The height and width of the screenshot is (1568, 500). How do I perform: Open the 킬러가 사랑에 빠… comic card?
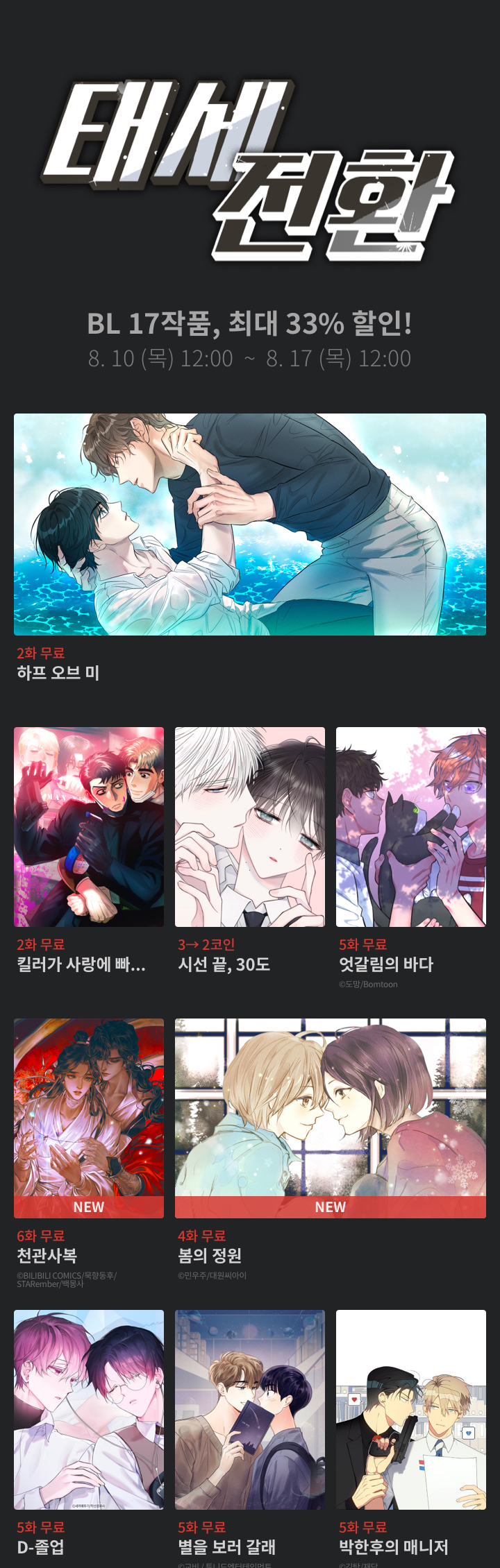coord(89,827)
